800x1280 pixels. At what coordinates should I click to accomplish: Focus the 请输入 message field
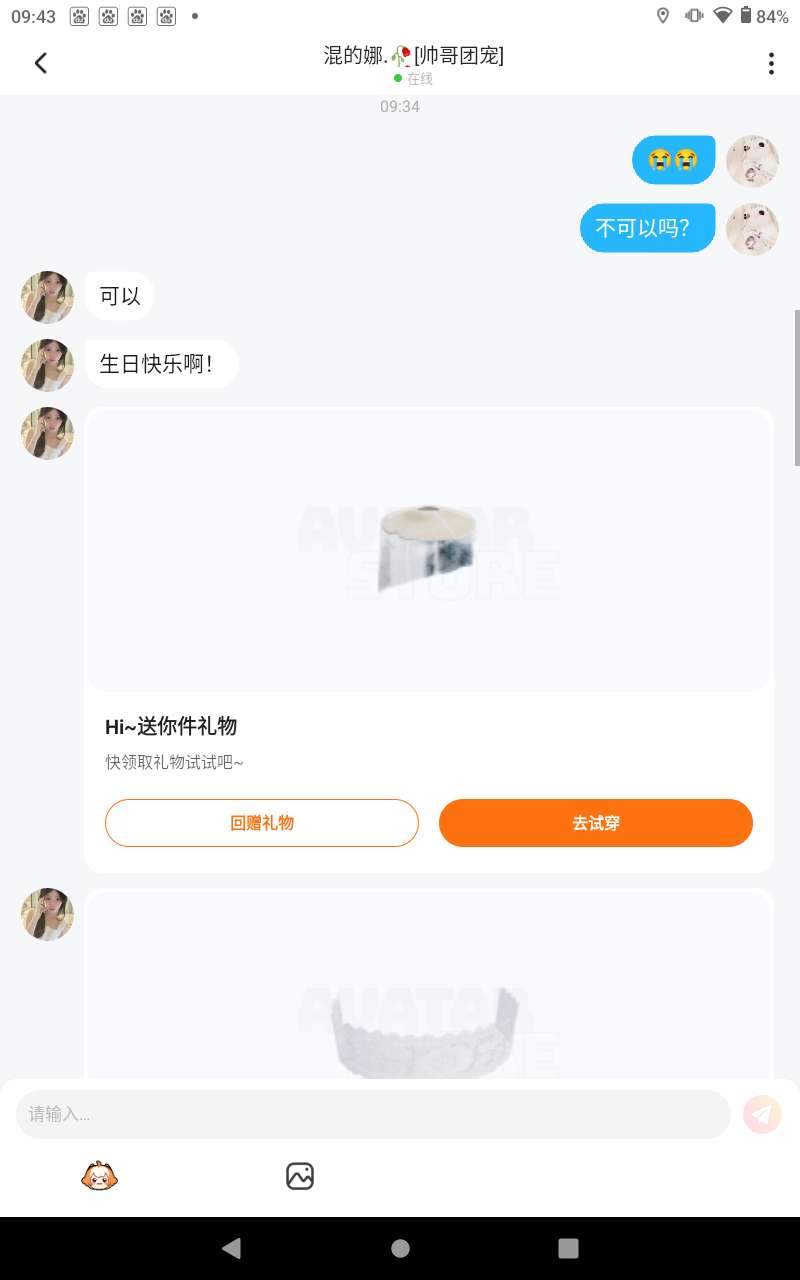(372, 1114)
